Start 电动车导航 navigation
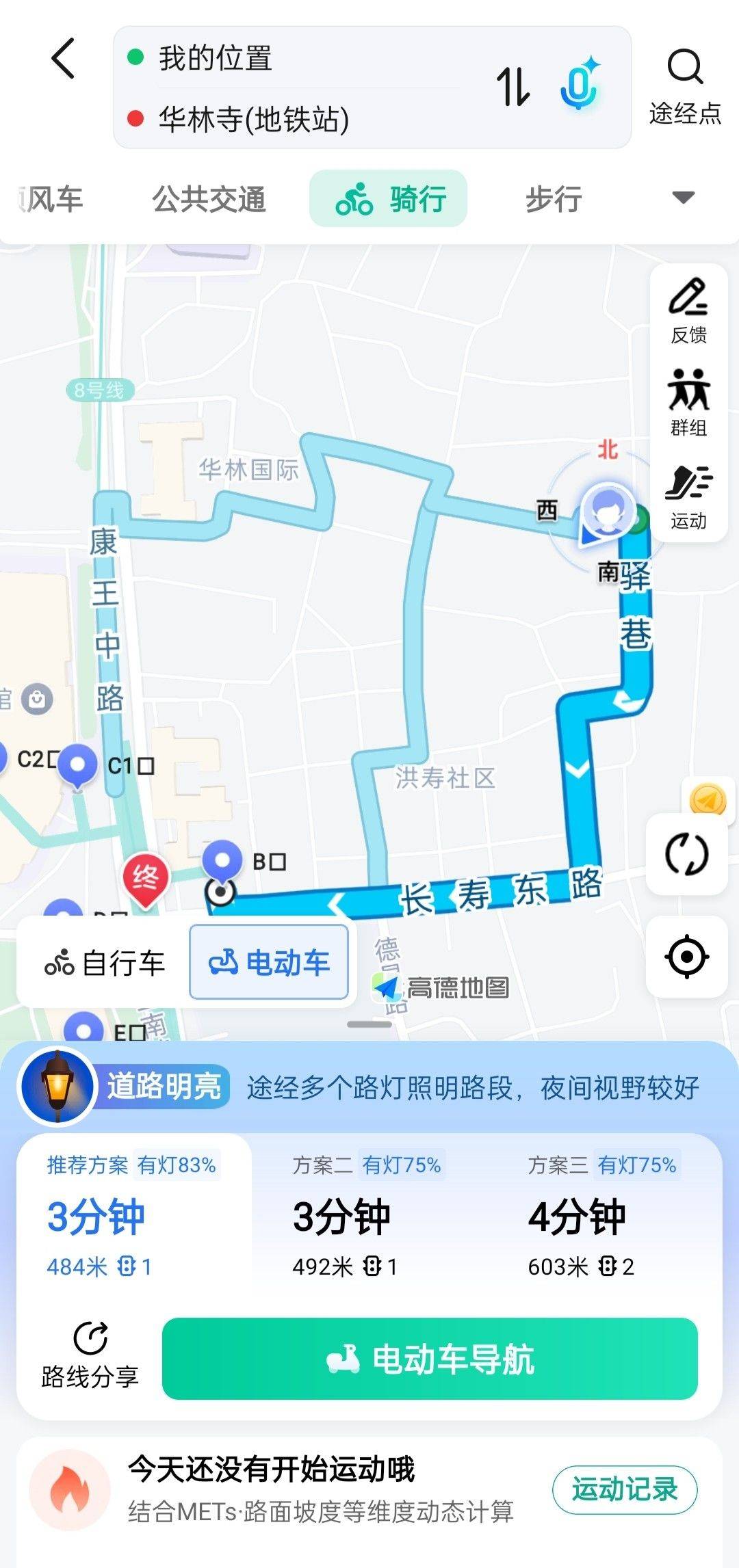The width and height of the screenshot is (739, 1568). coord(430,1358)
